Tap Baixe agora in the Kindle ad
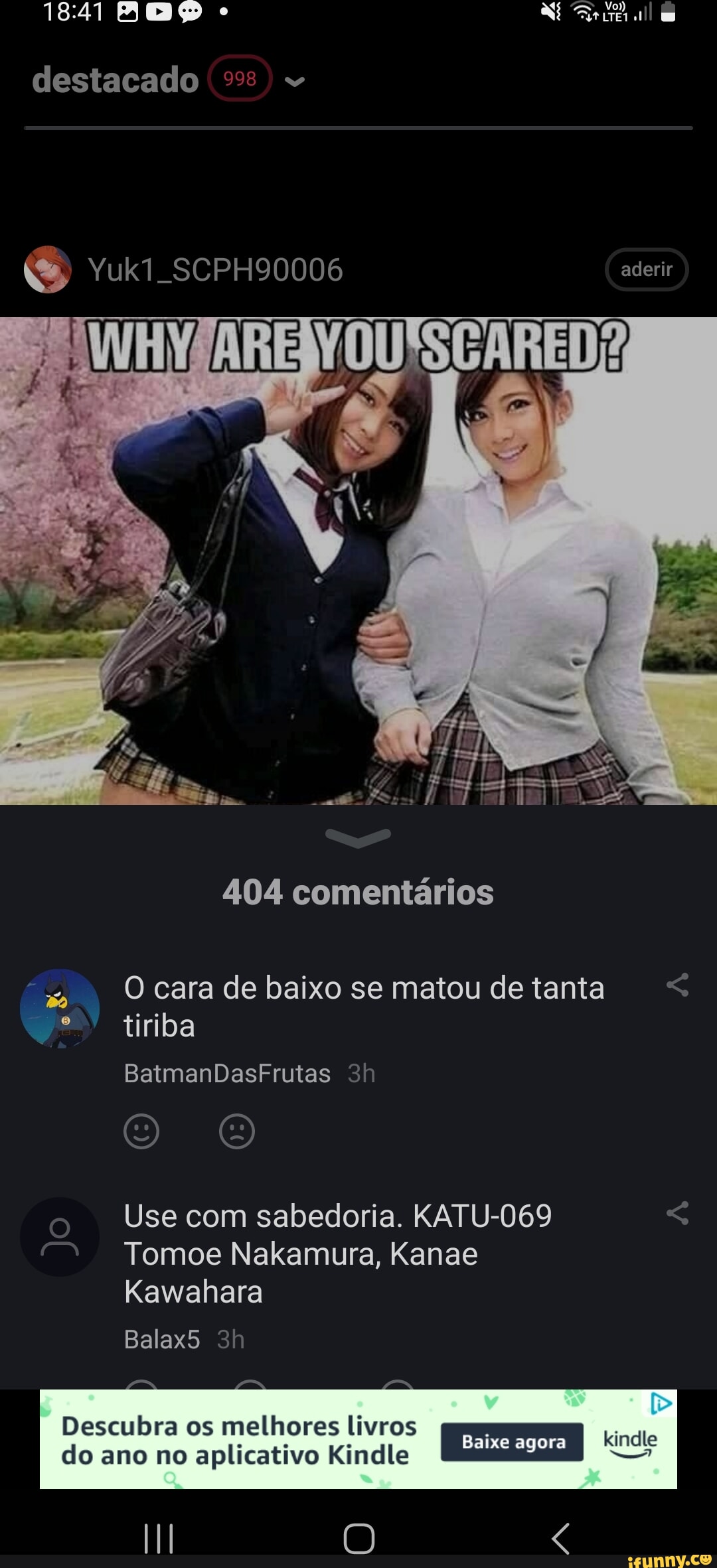Viewport: 717px width, 1568px height. tap(512, 1442)
